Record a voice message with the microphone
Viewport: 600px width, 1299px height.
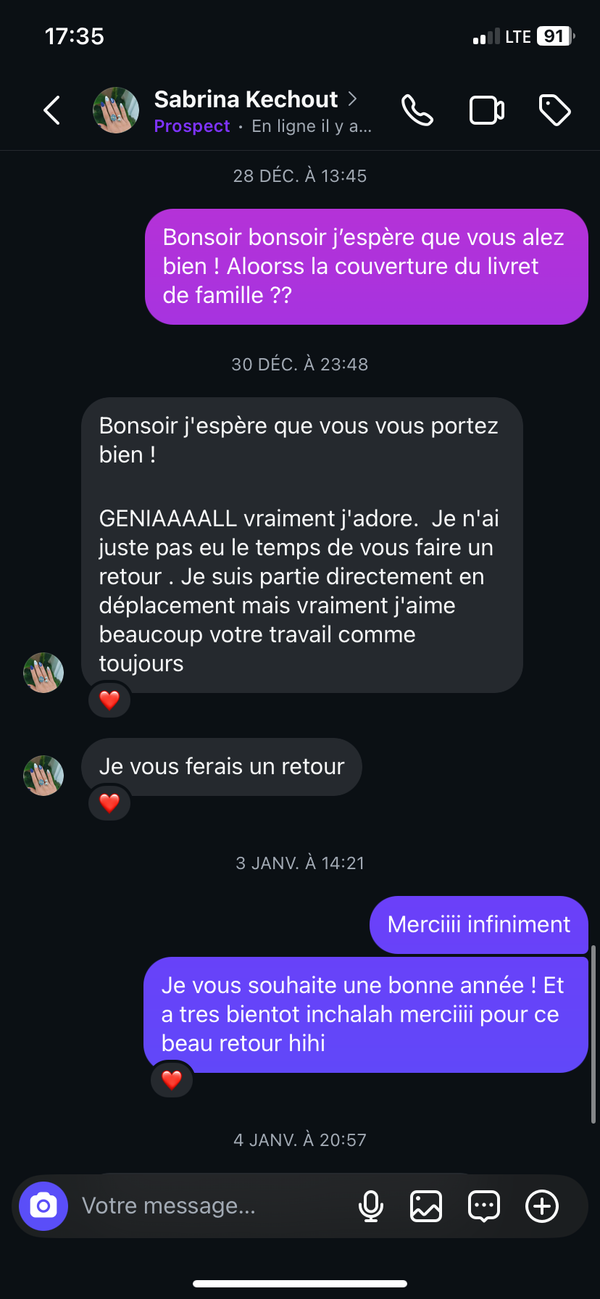pyautogui.click(x=371, y=1206)
